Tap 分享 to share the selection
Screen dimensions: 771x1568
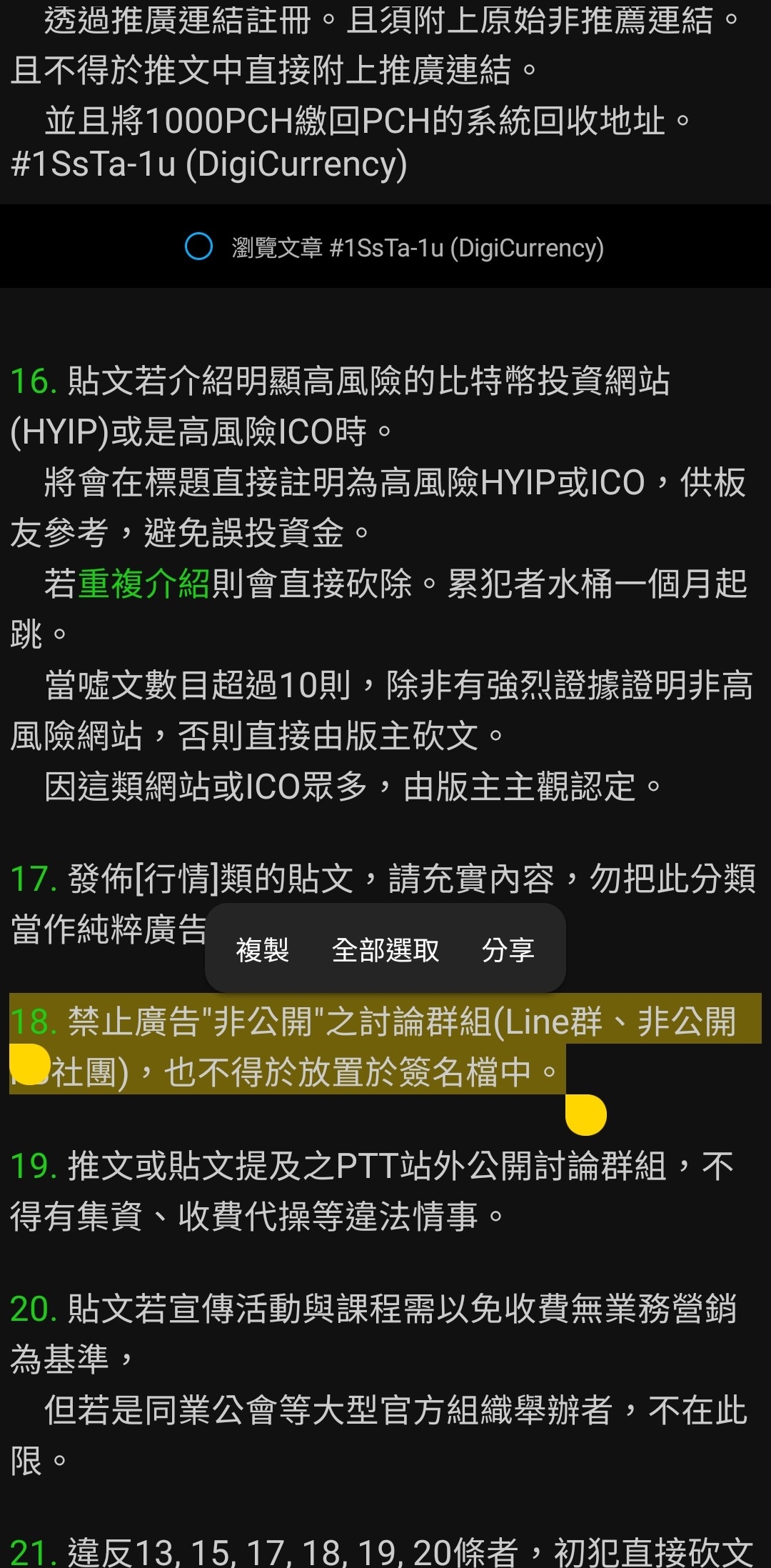click(x=508, y=949)
